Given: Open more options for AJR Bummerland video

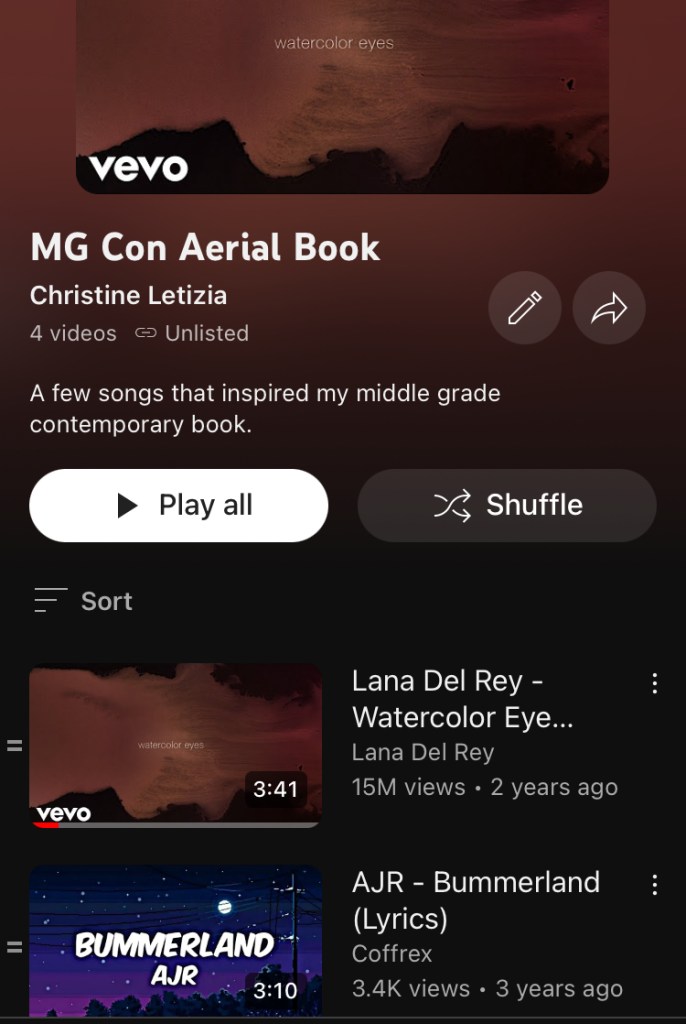Looking at the screenshot, I should pyautogui.click(x=655, y=885).
